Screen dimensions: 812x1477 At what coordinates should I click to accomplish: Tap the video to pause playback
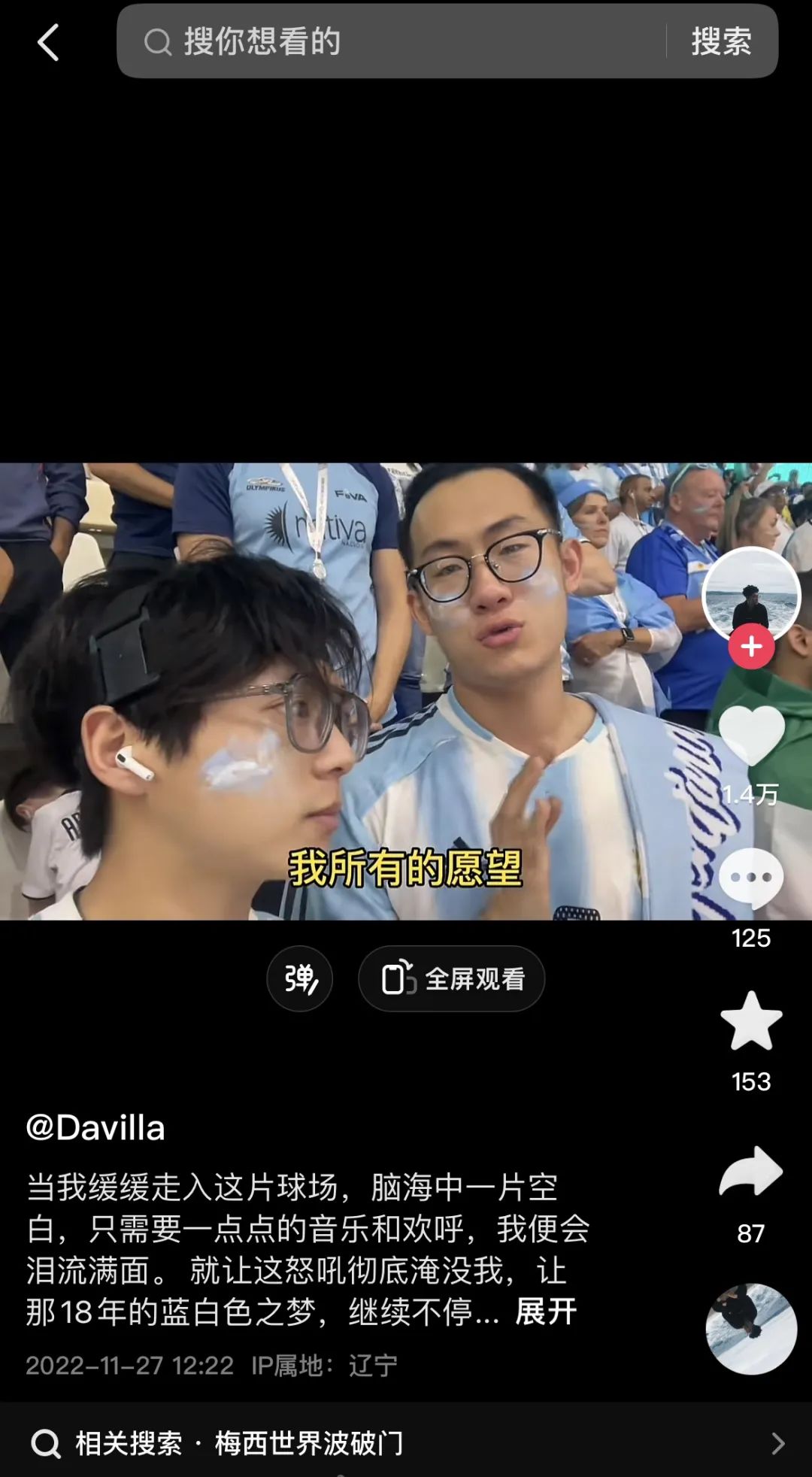[x=338, y=677]
